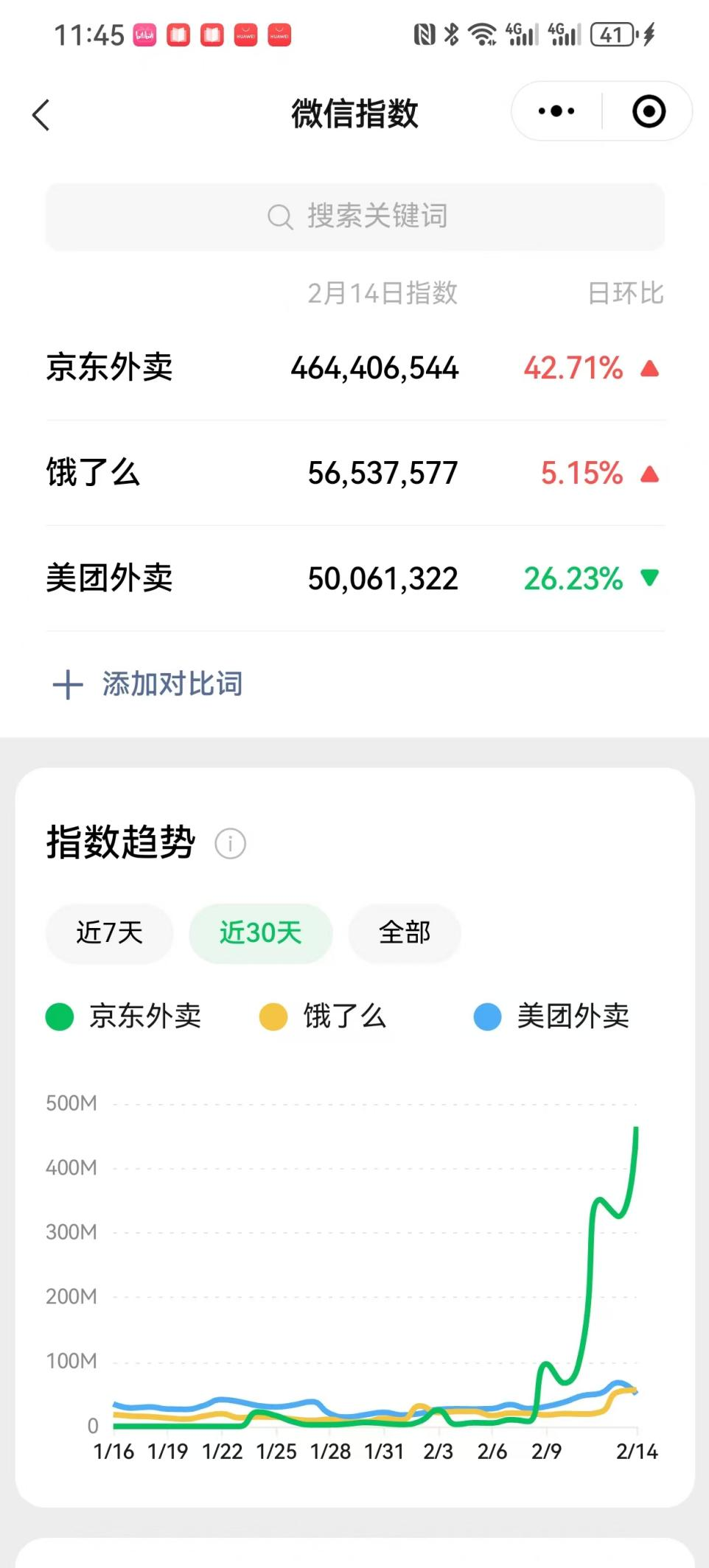Tap the 搜索关键词 search box
This screenshot has width=709, height=1568.
click(x=355, y=217)
